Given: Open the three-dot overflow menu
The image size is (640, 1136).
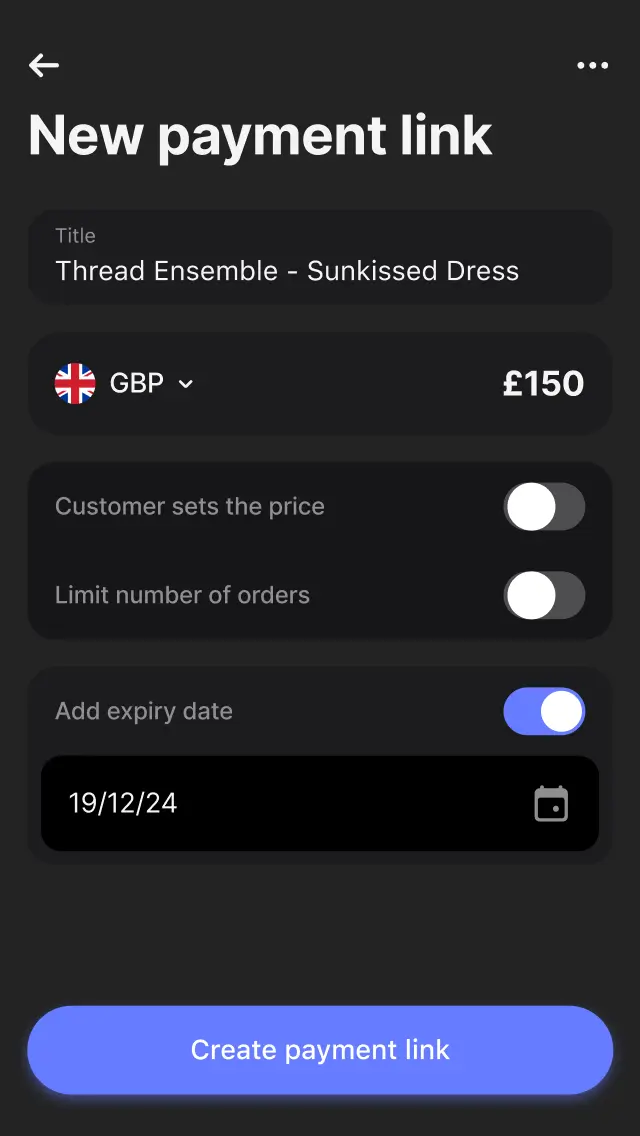Looking at the screenshot, I should click(x=592, y=65).
